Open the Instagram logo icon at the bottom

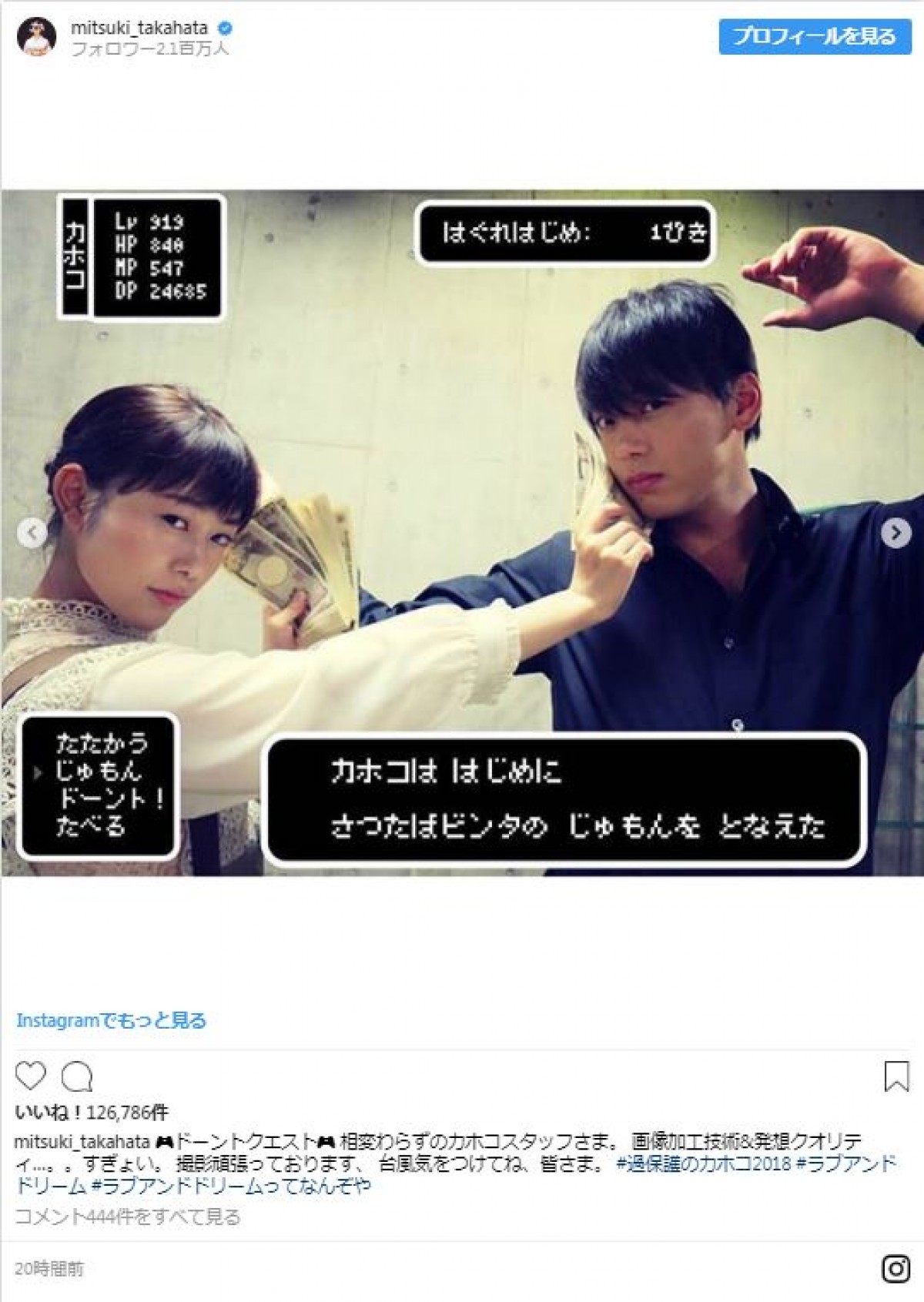[896, 1268]
